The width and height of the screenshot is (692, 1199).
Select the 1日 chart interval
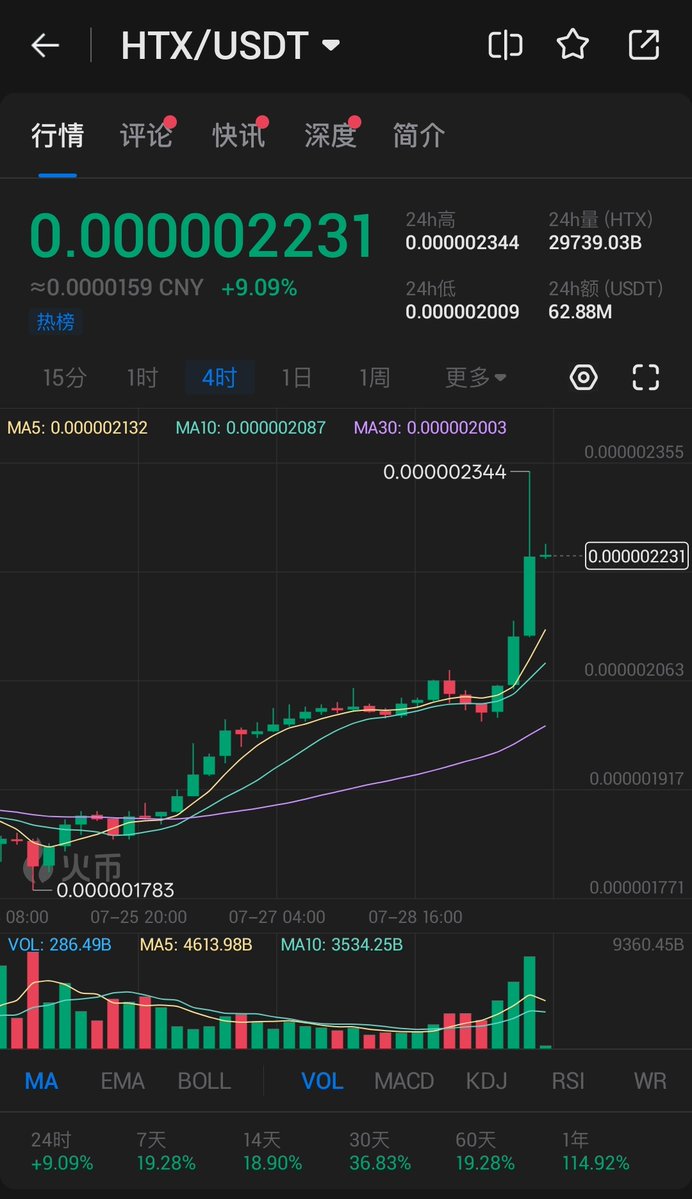click(x=296, y=378)
